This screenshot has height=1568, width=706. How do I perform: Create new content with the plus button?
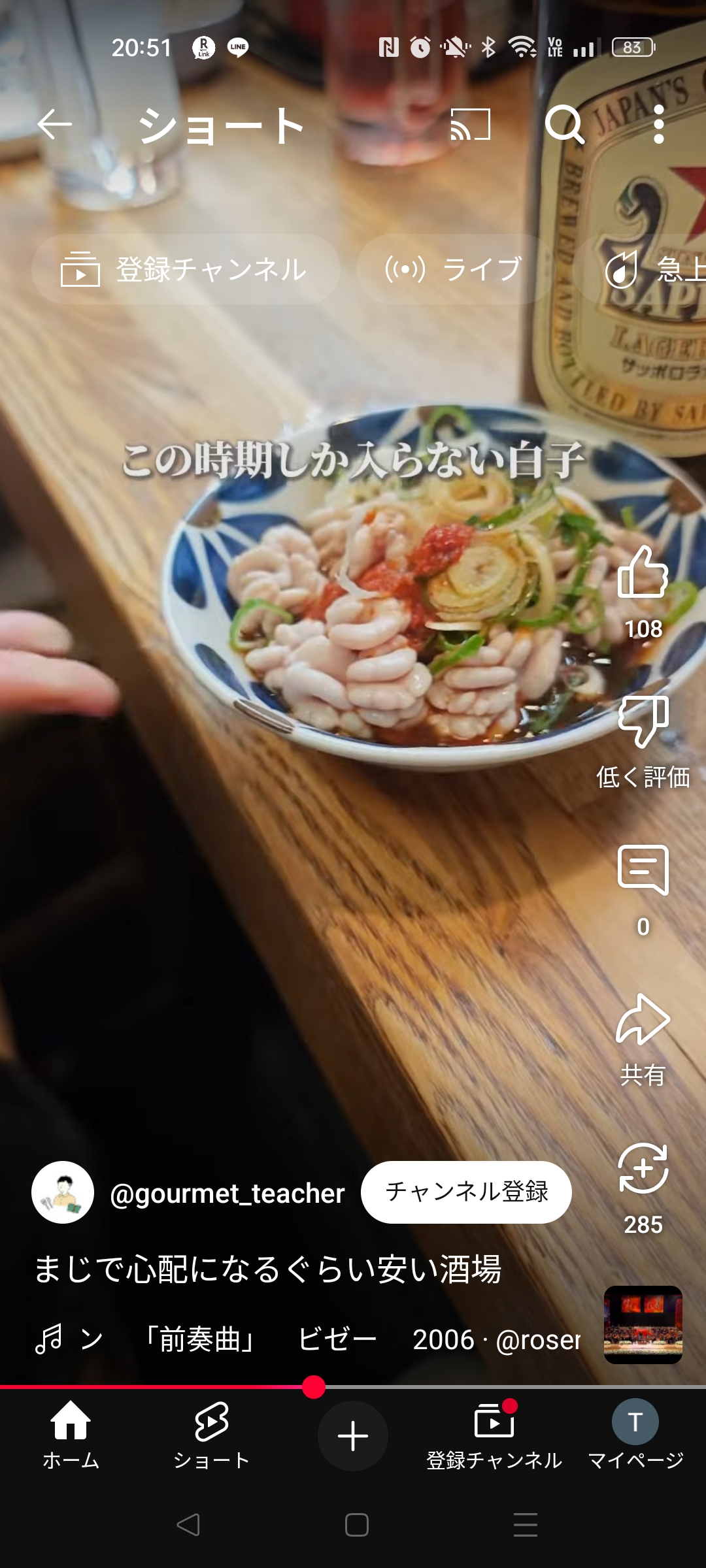point(353,1435)
